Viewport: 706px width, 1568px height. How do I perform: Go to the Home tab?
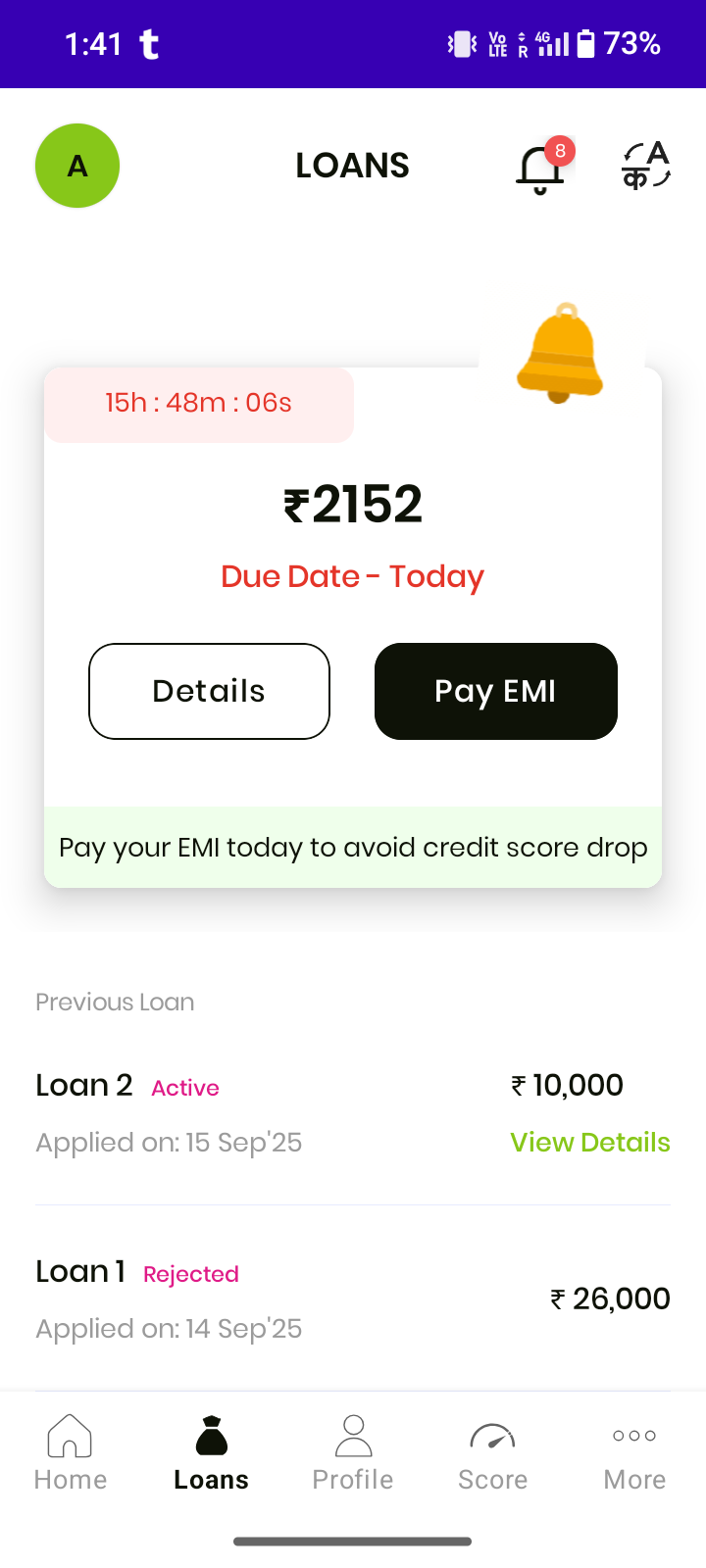pyautogui.click(x=70, y=1452)
